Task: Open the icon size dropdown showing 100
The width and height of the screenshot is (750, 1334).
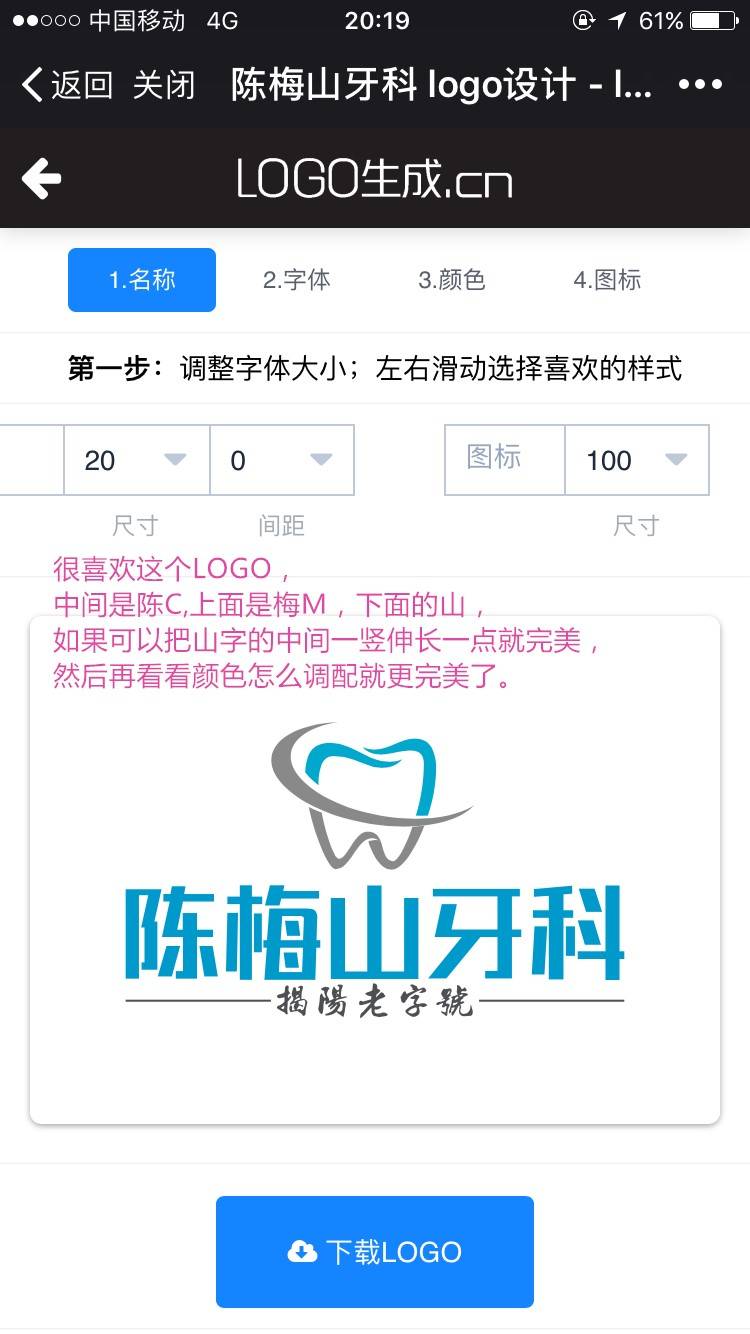Action: tap(637, 460)
